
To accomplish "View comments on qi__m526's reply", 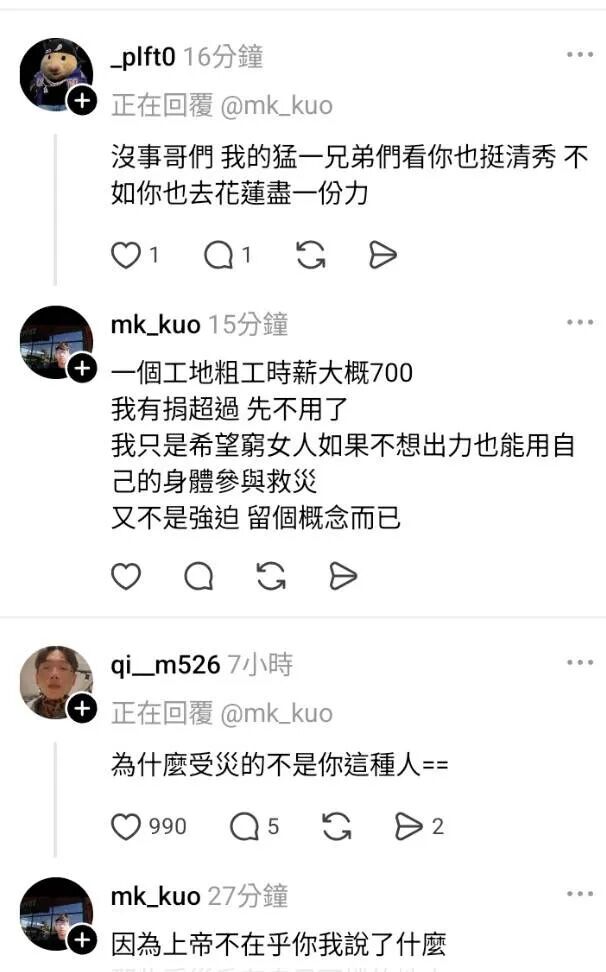I will tap(244, 826).
